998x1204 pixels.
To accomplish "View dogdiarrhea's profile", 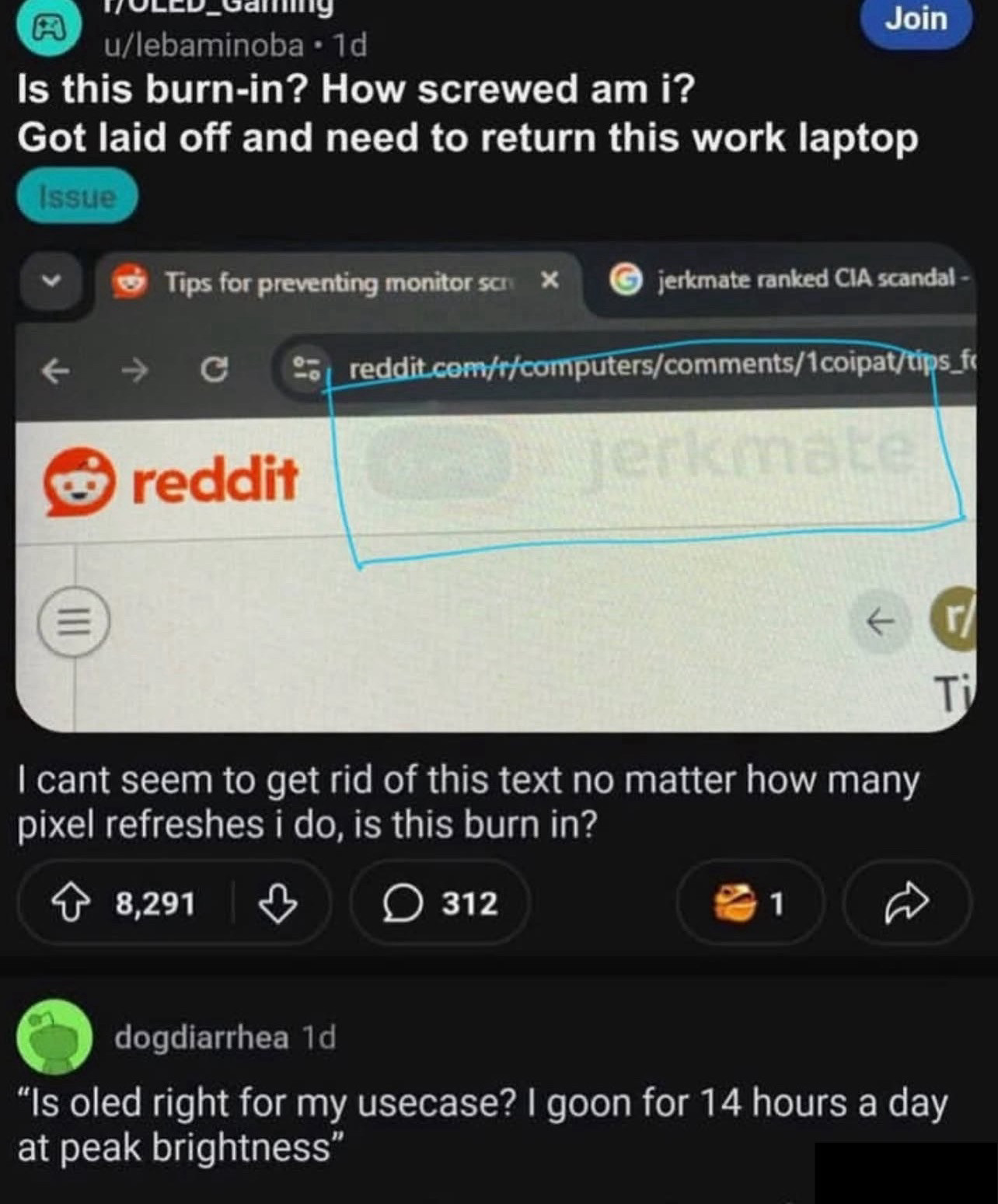I will (x=201, y=1037).
